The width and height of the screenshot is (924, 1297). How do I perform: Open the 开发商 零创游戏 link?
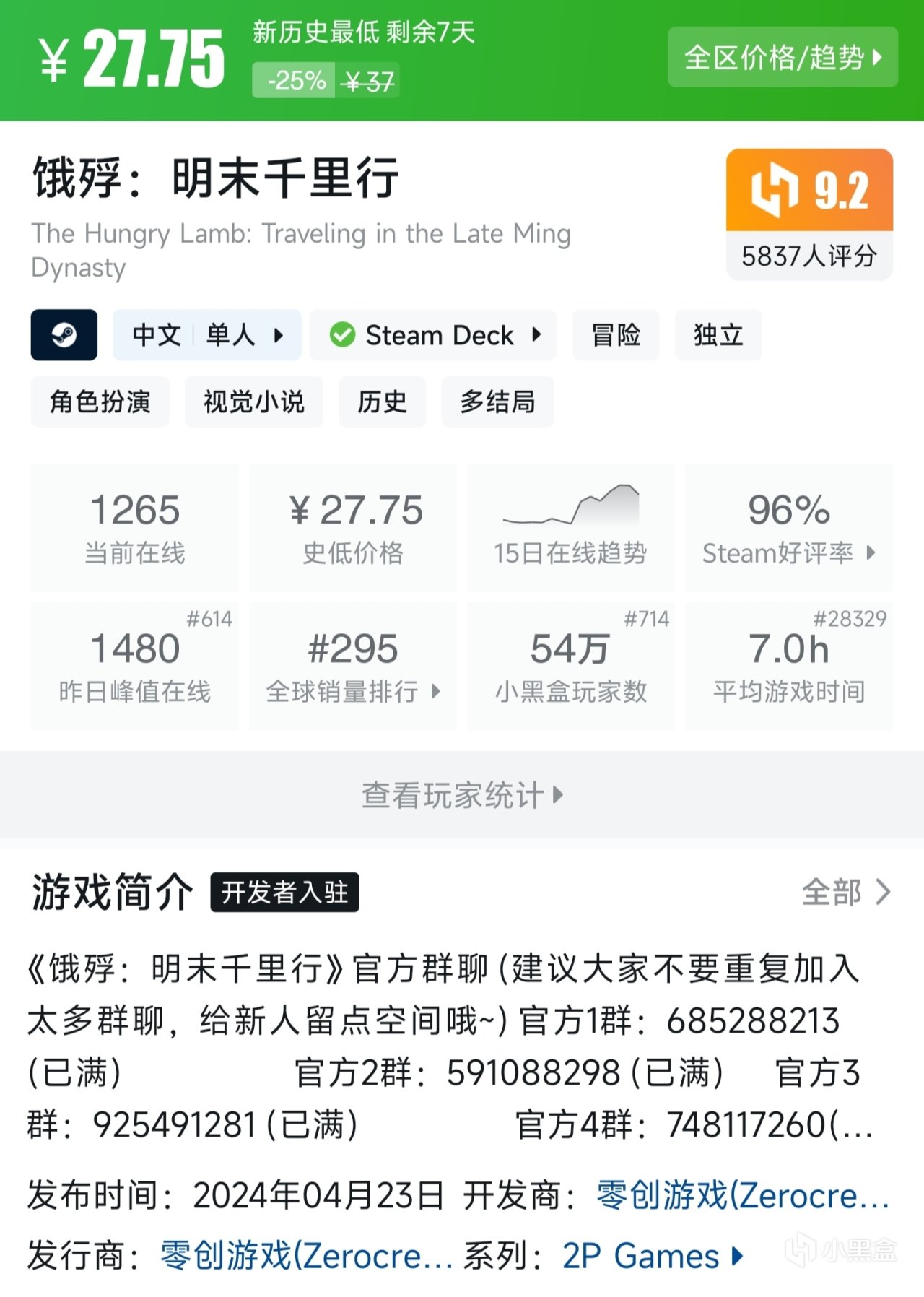(x=742, y=1196)
